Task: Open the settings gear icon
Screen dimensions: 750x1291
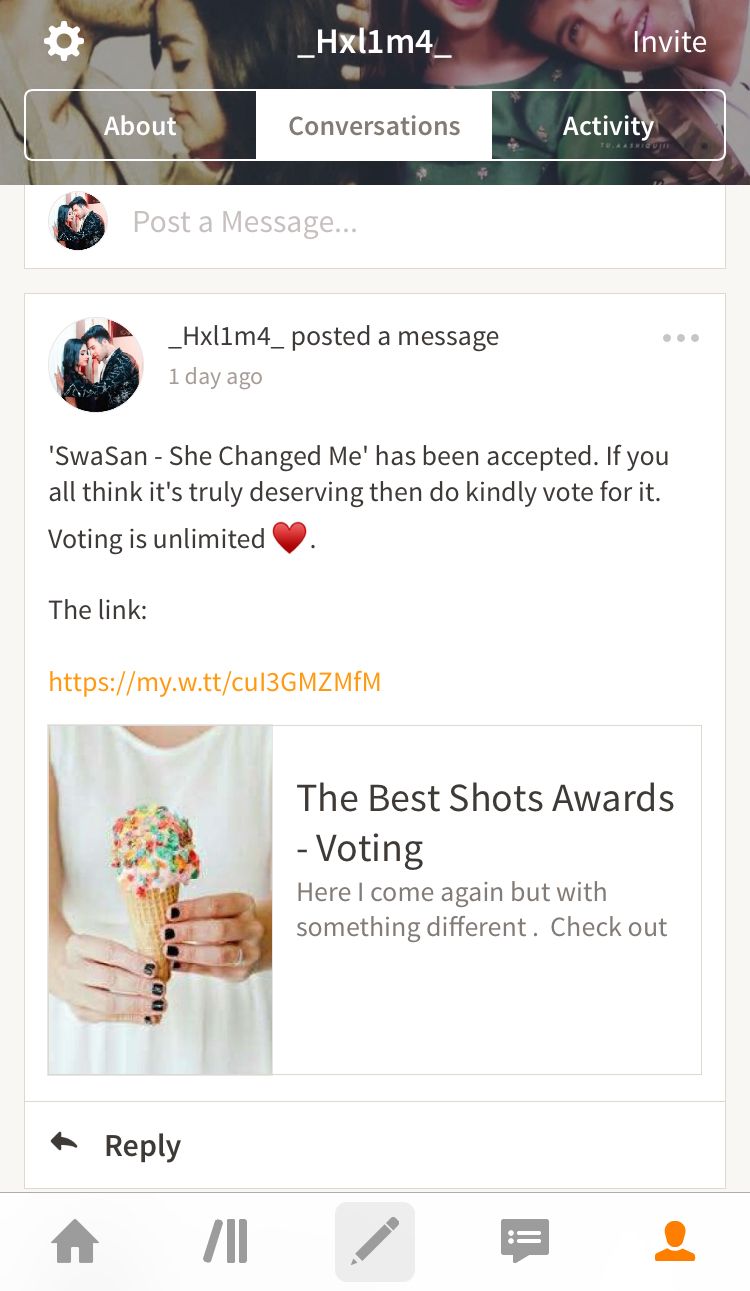Action: (x=64, y=42)
